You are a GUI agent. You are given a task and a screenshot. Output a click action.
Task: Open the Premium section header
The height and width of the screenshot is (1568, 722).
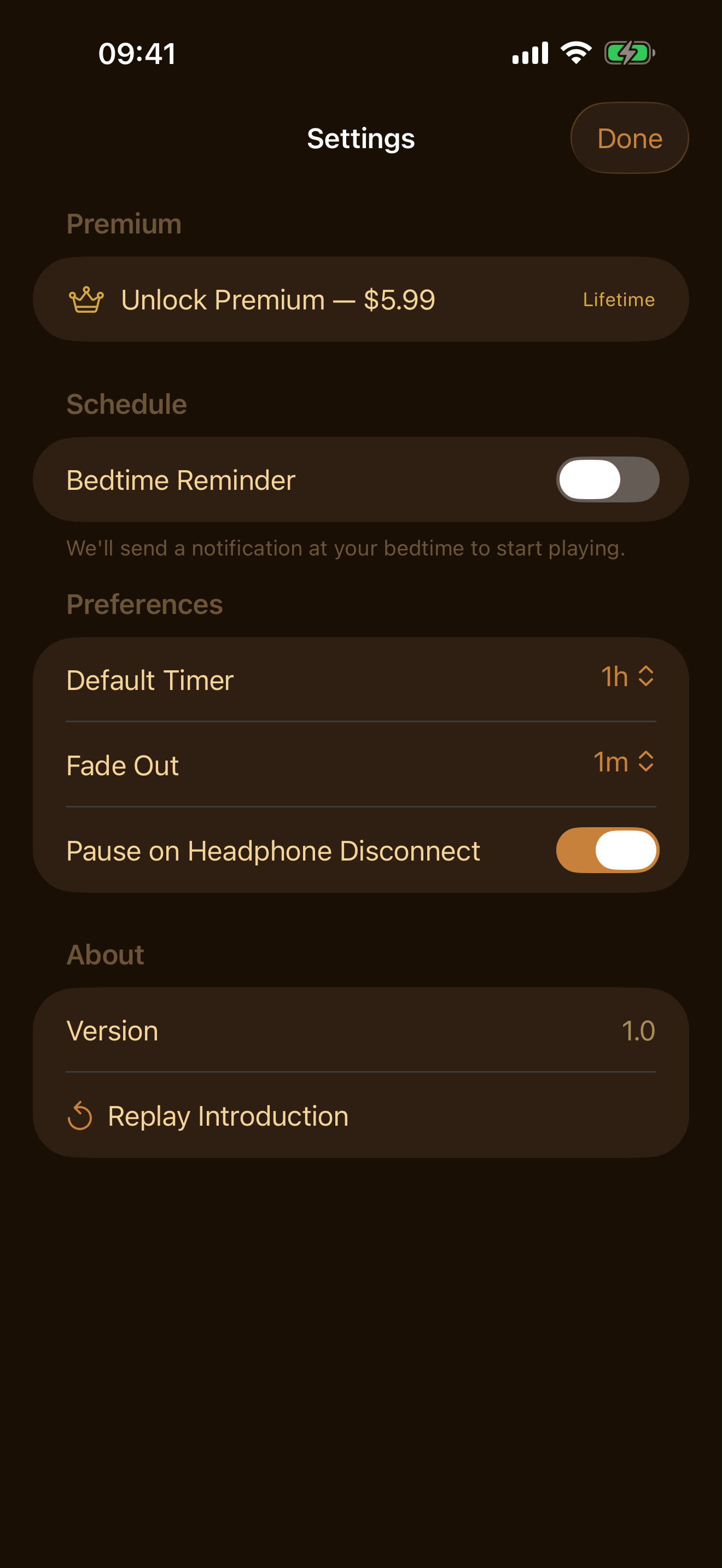pyautogui.click(x=124, y=223)
